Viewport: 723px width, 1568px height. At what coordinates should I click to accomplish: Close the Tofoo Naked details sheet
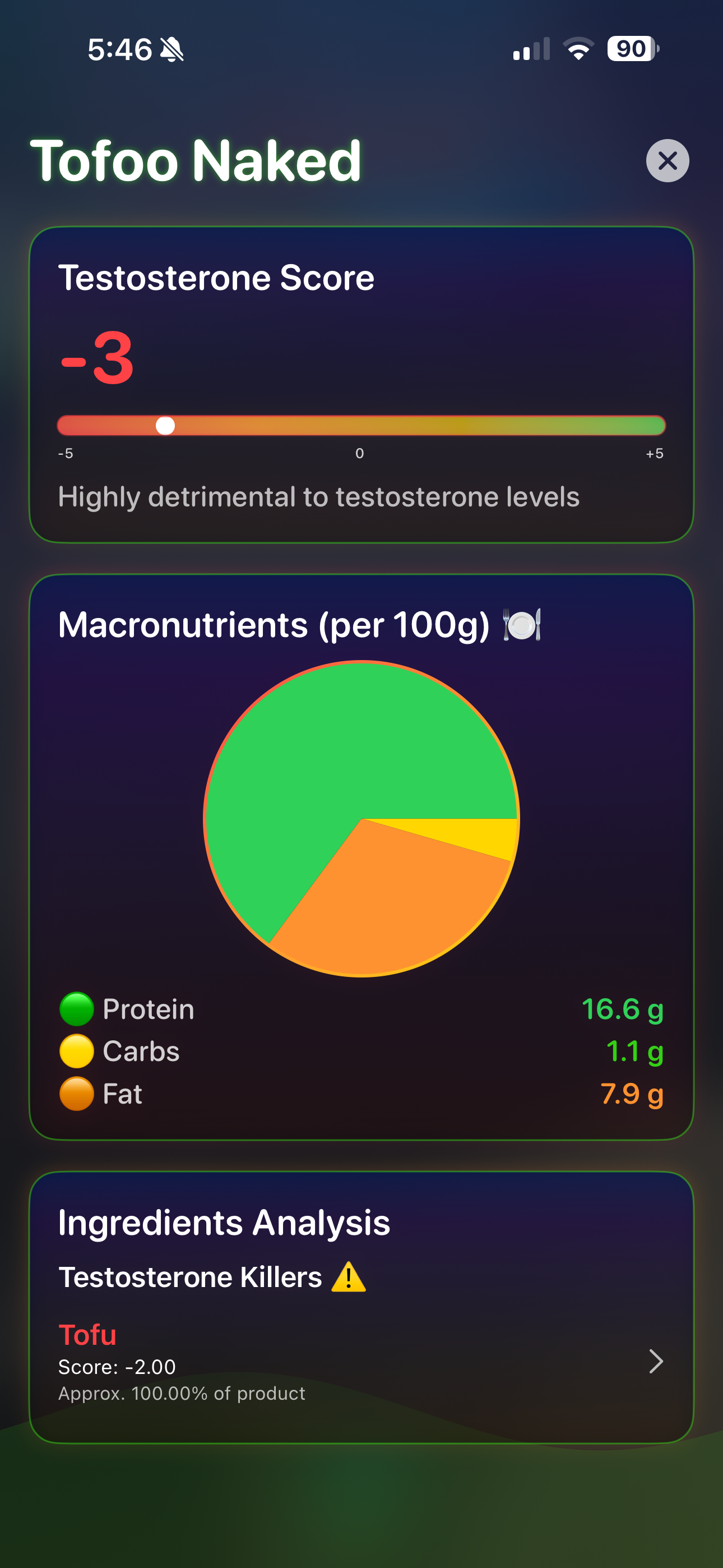[667, 161]
